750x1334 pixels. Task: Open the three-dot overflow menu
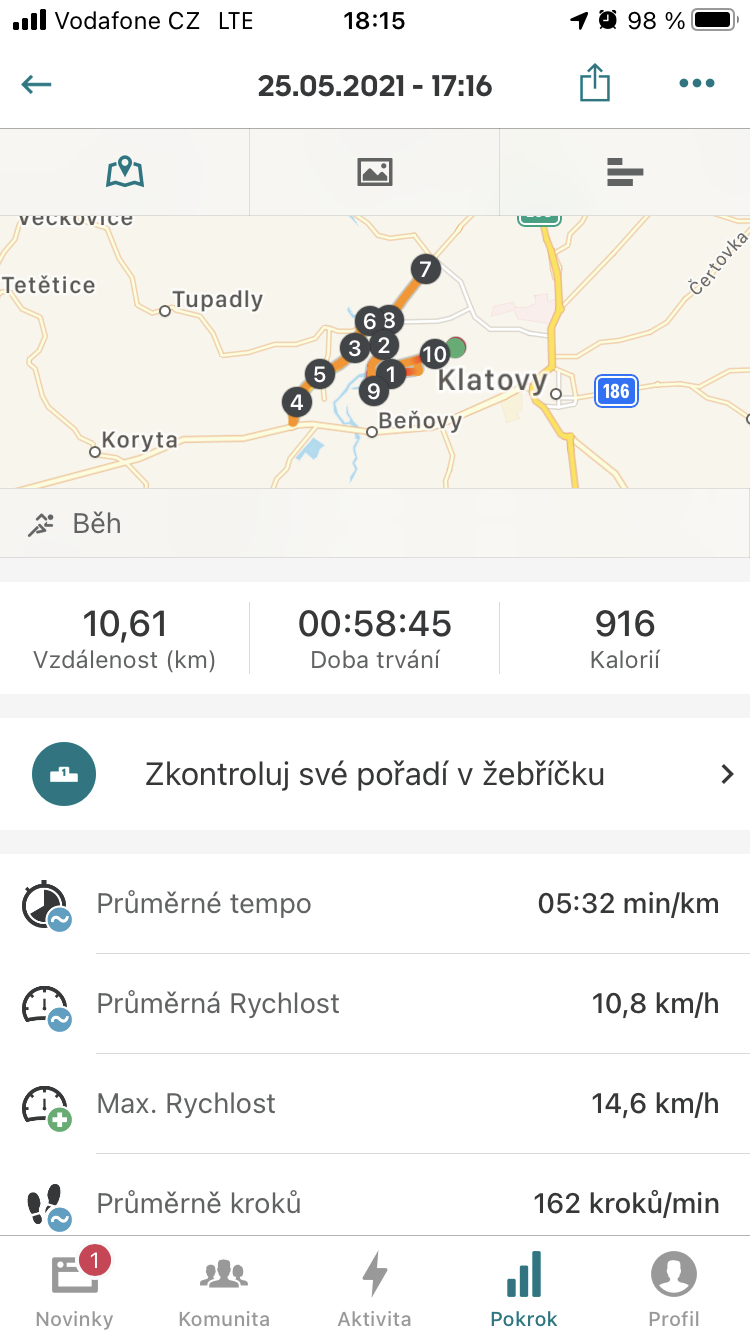(x=697, y=84)
